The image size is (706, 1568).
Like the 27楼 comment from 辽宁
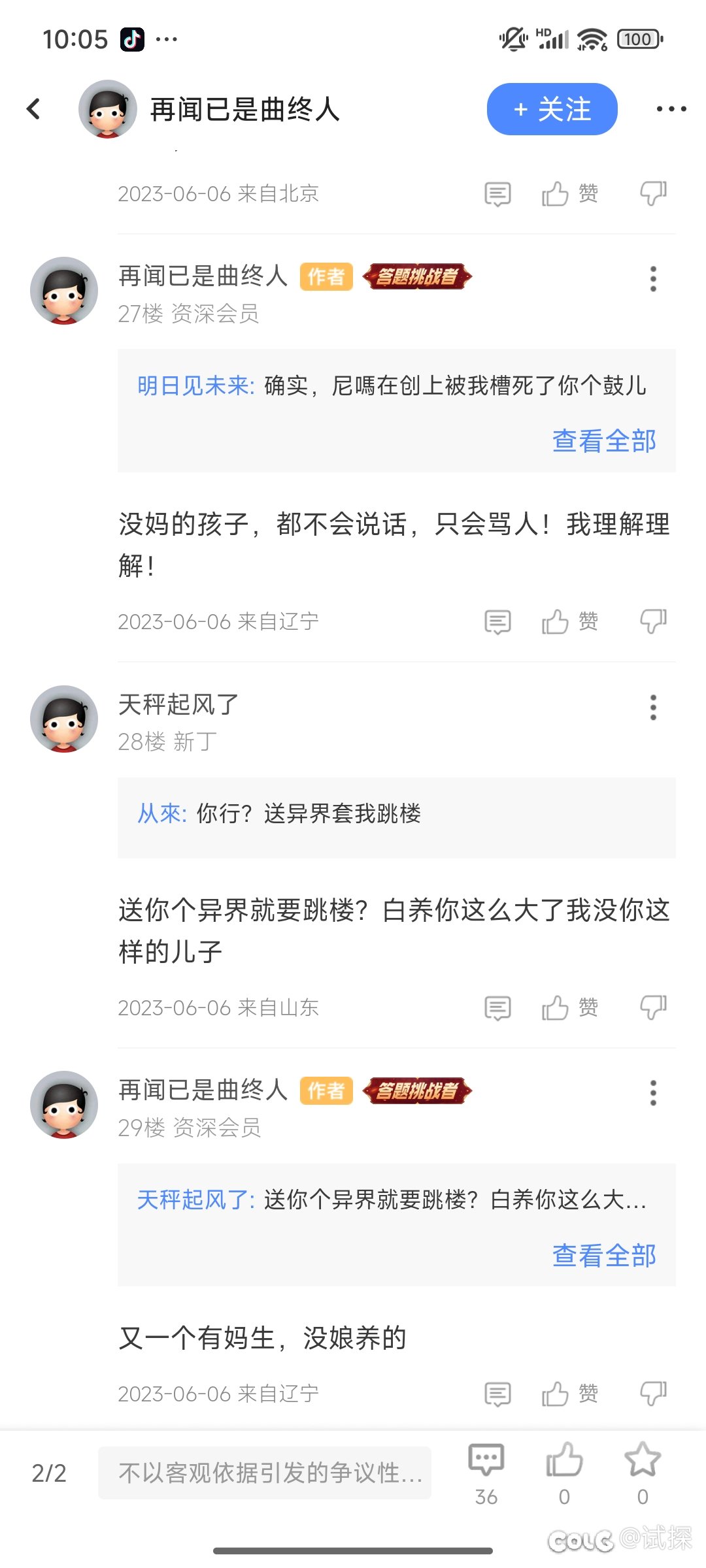tap(569, 621)
